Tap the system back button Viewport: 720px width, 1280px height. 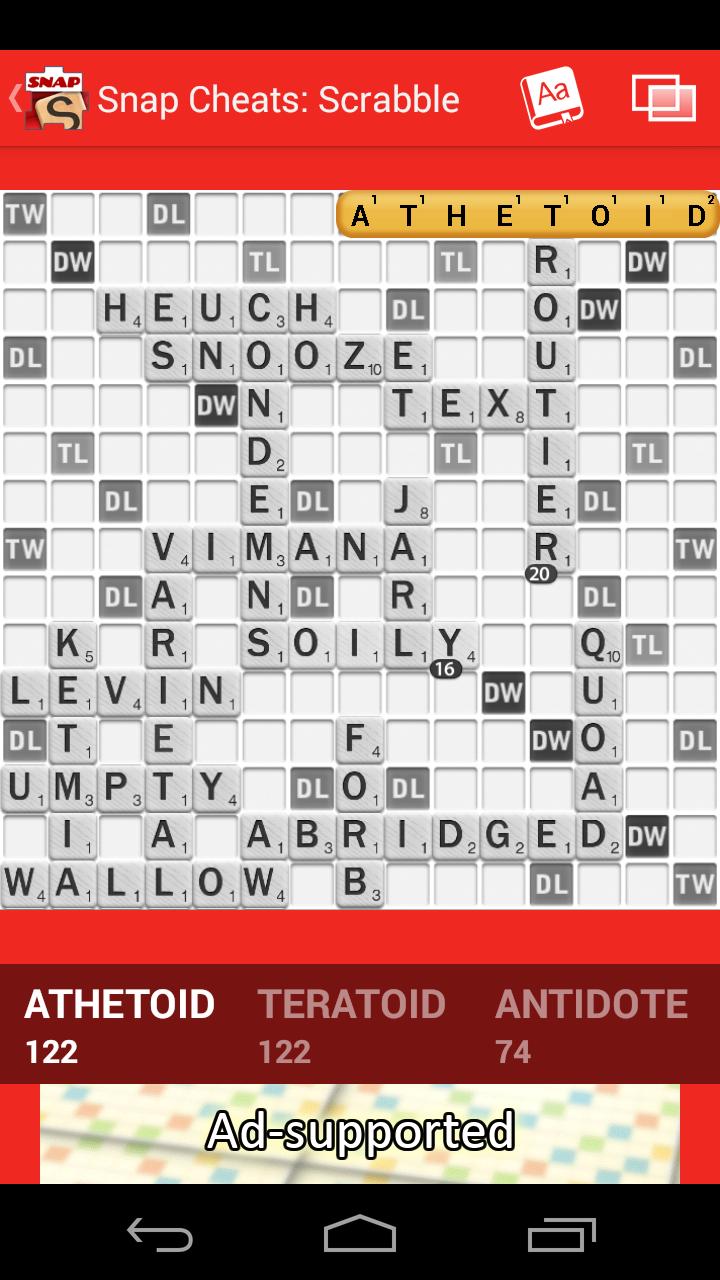pos(160,1233)
